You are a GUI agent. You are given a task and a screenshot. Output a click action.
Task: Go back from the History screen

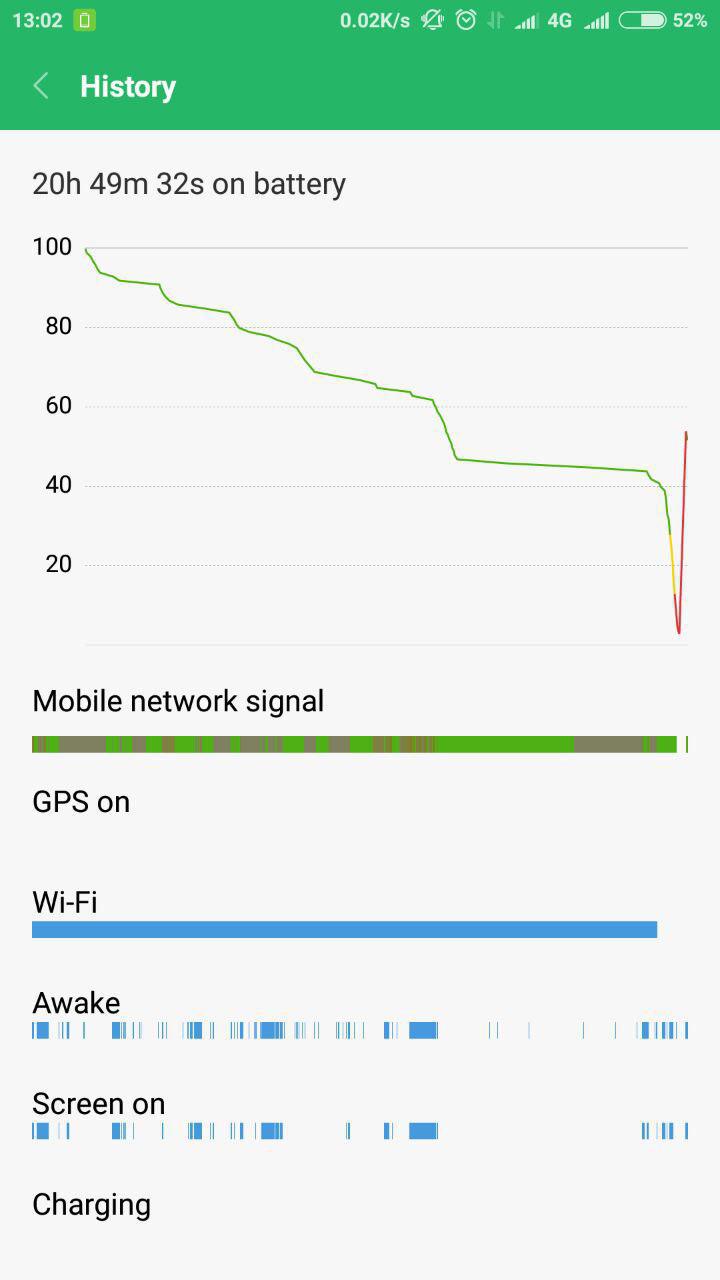tap(41, 86)
